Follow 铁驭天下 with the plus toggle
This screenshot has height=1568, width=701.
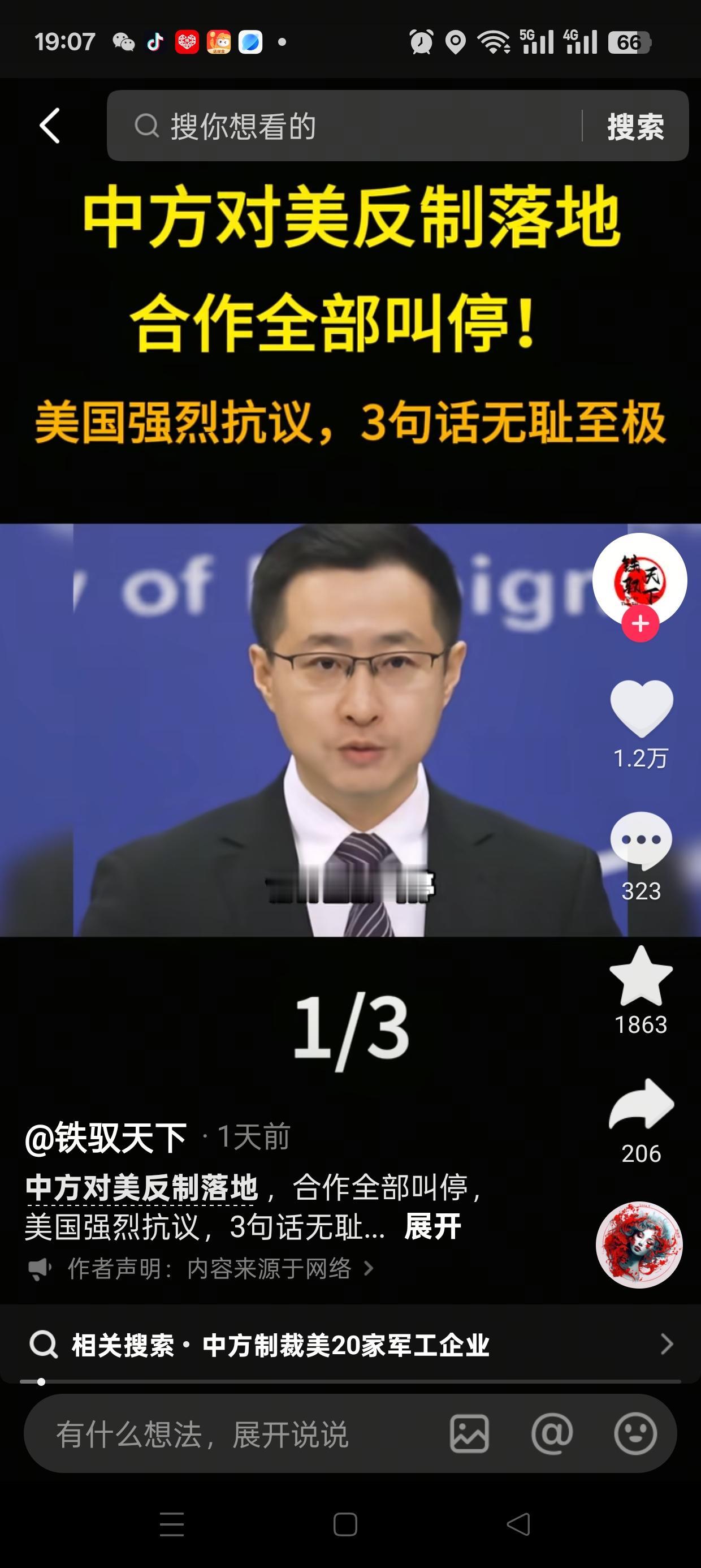[641, 623]
